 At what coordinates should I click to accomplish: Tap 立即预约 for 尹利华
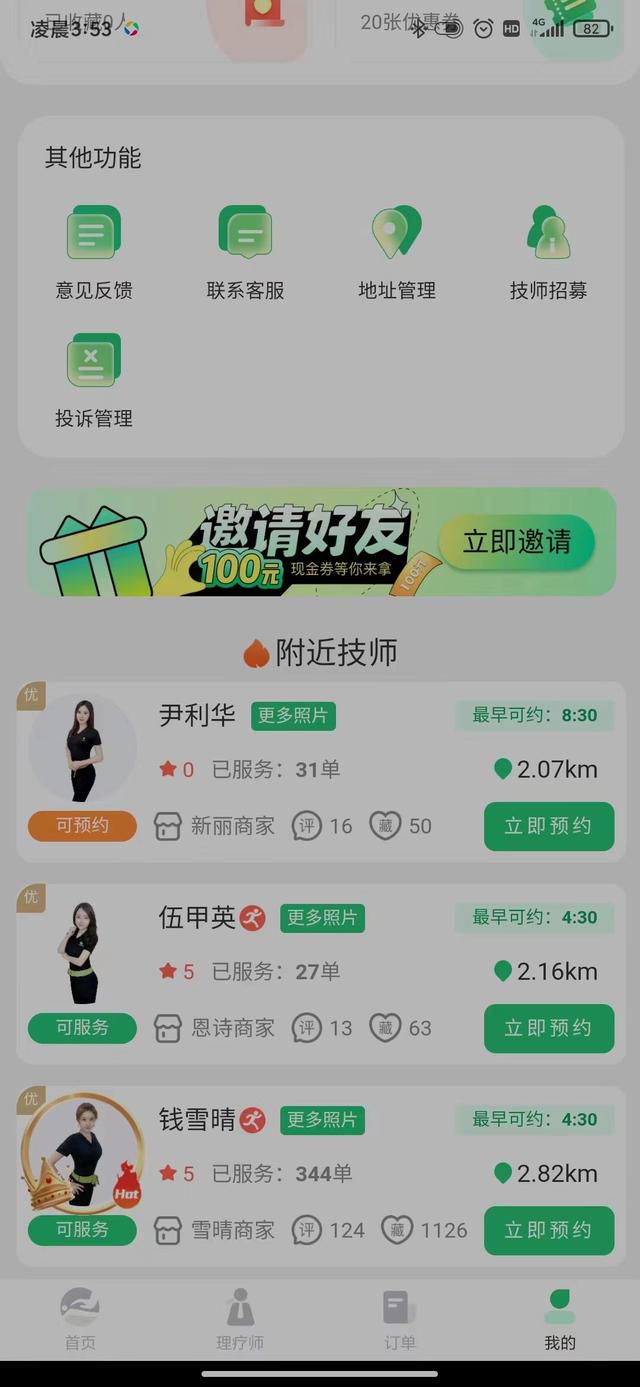548,826
